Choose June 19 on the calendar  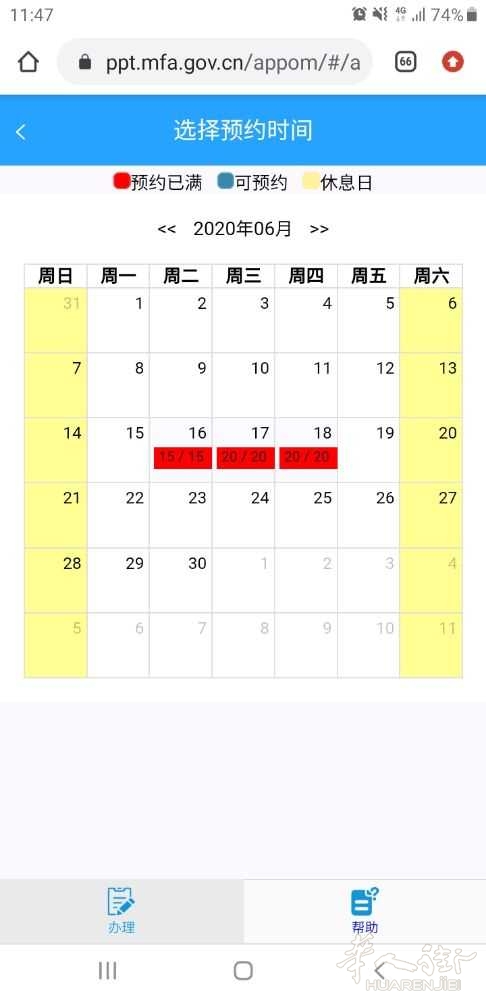(369, 450)
